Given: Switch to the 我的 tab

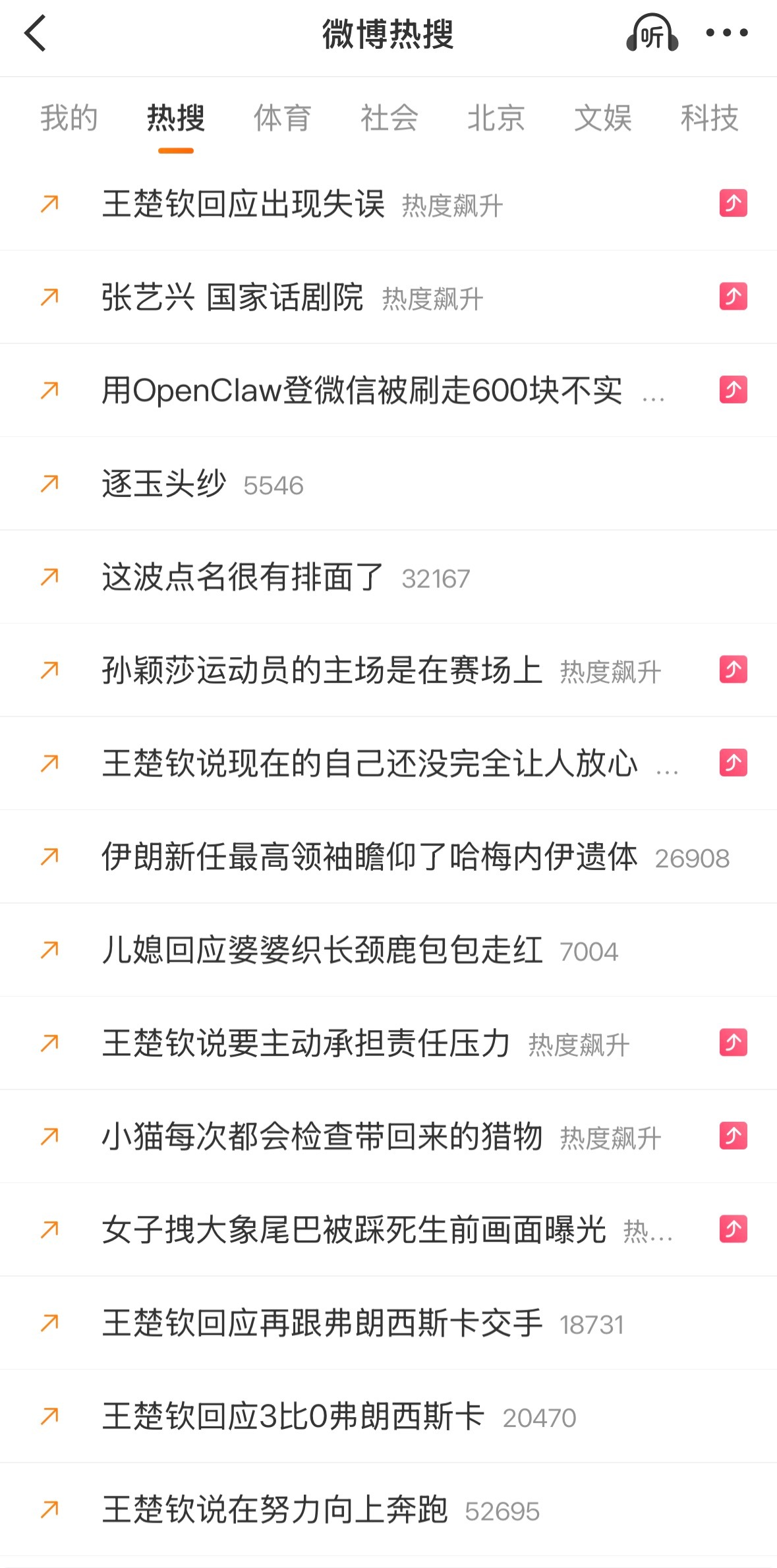Looking at the screenshot, I should coord(69,119).
